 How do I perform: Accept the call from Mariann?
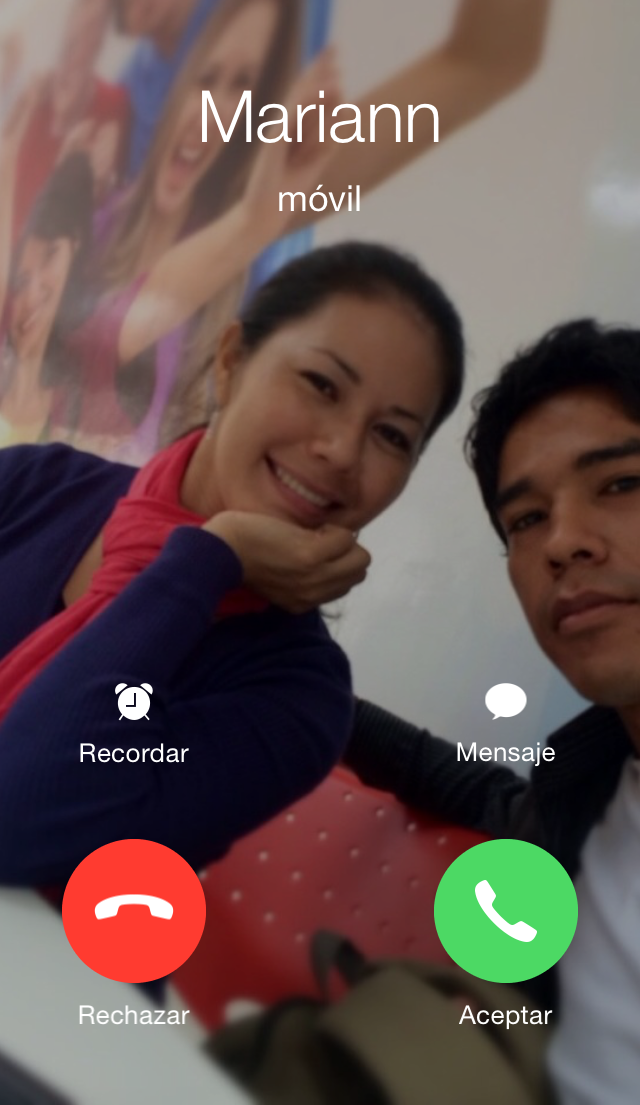(505, 911)
